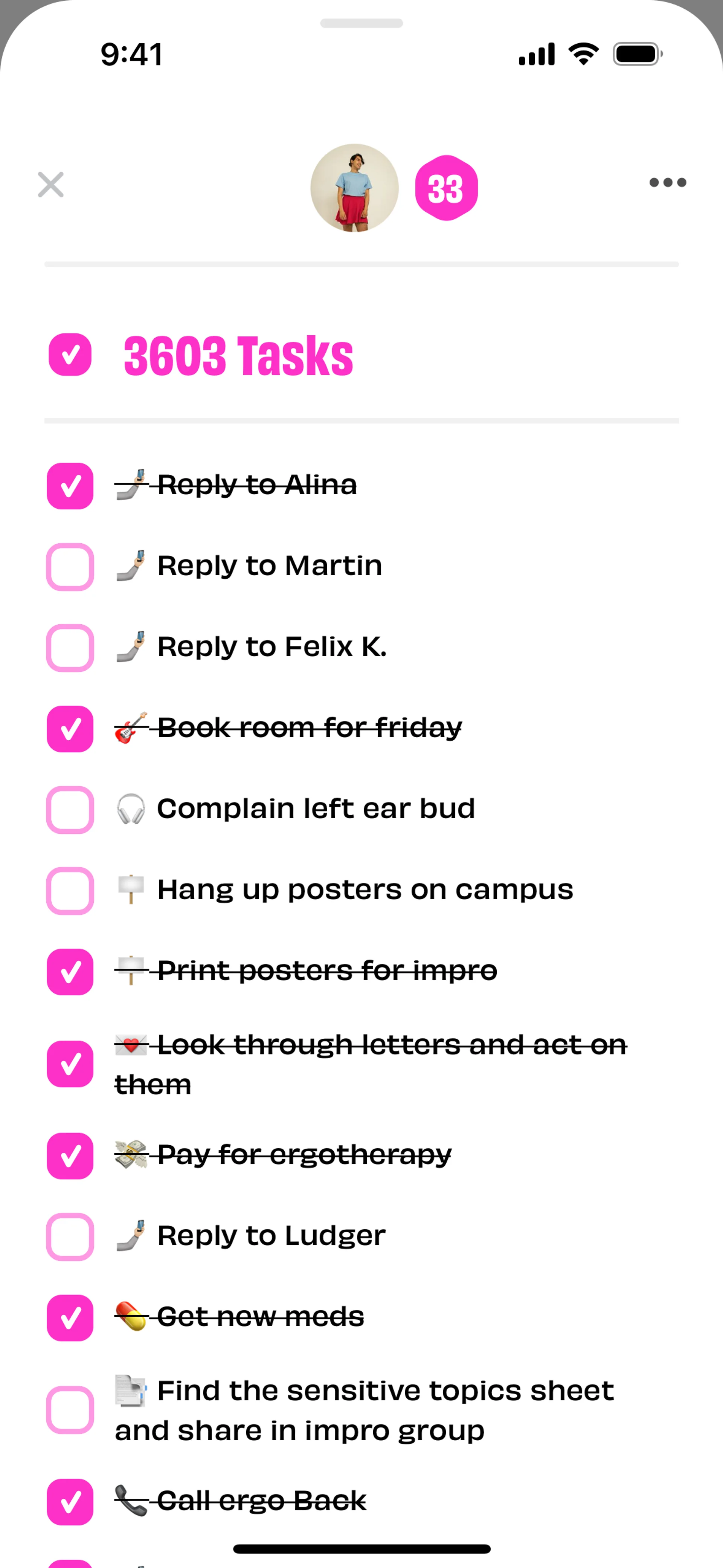
Task: Uncheck the Reply to Alina task
Action: click(70, 486)
